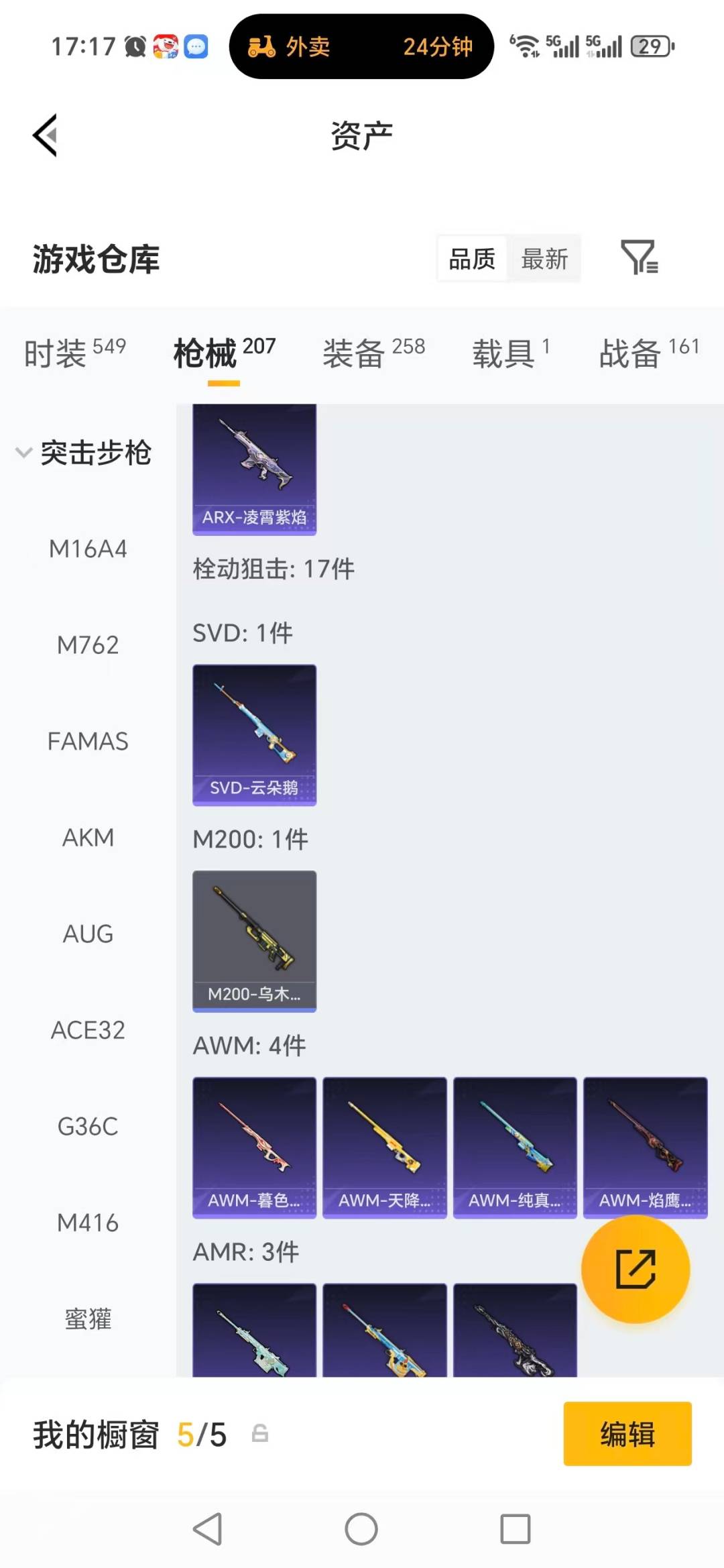Select FAMAS in the weapon sidebar
Image resolution: width=724 pixels, height=1568 pixels.
(89, 741)
